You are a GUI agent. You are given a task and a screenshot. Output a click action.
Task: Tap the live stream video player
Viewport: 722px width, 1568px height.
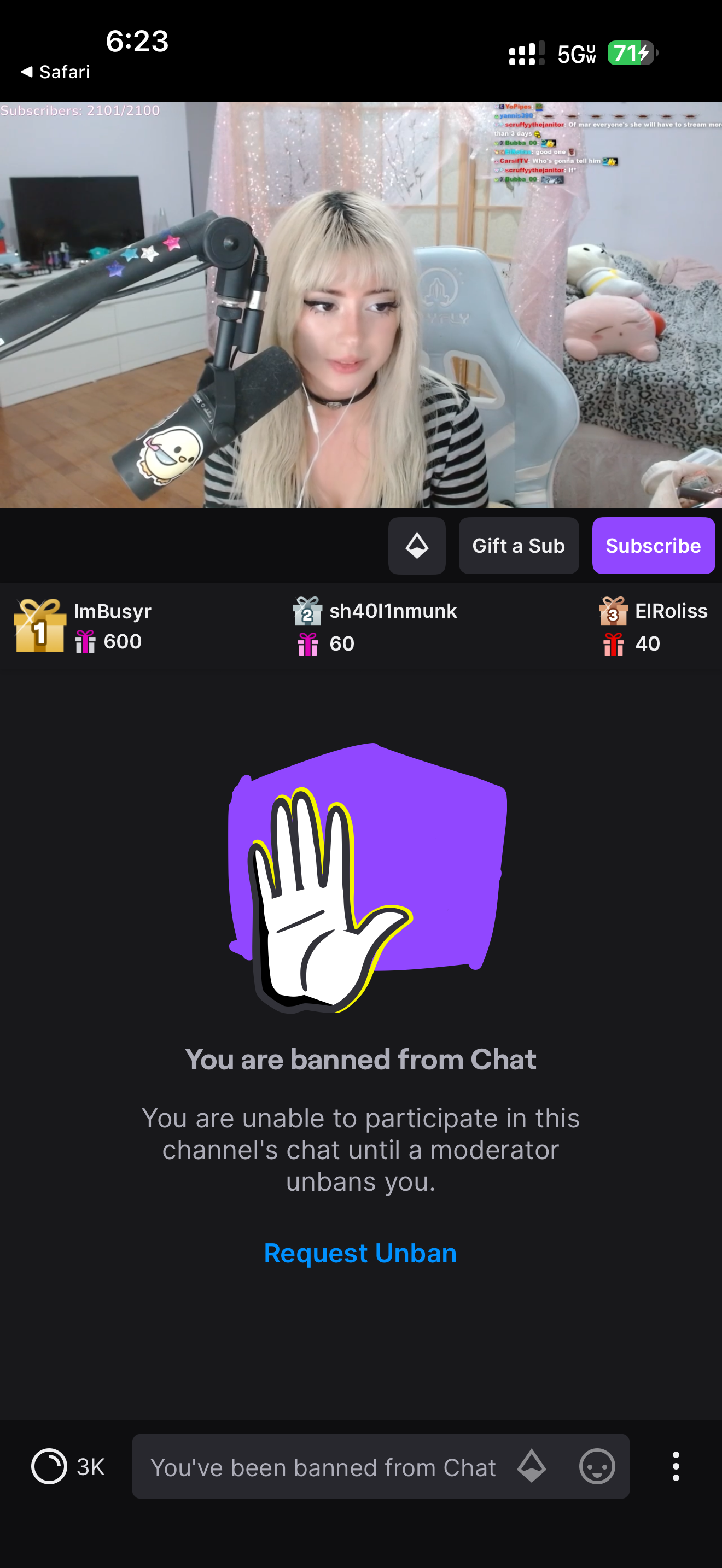(x=361, y=305)
